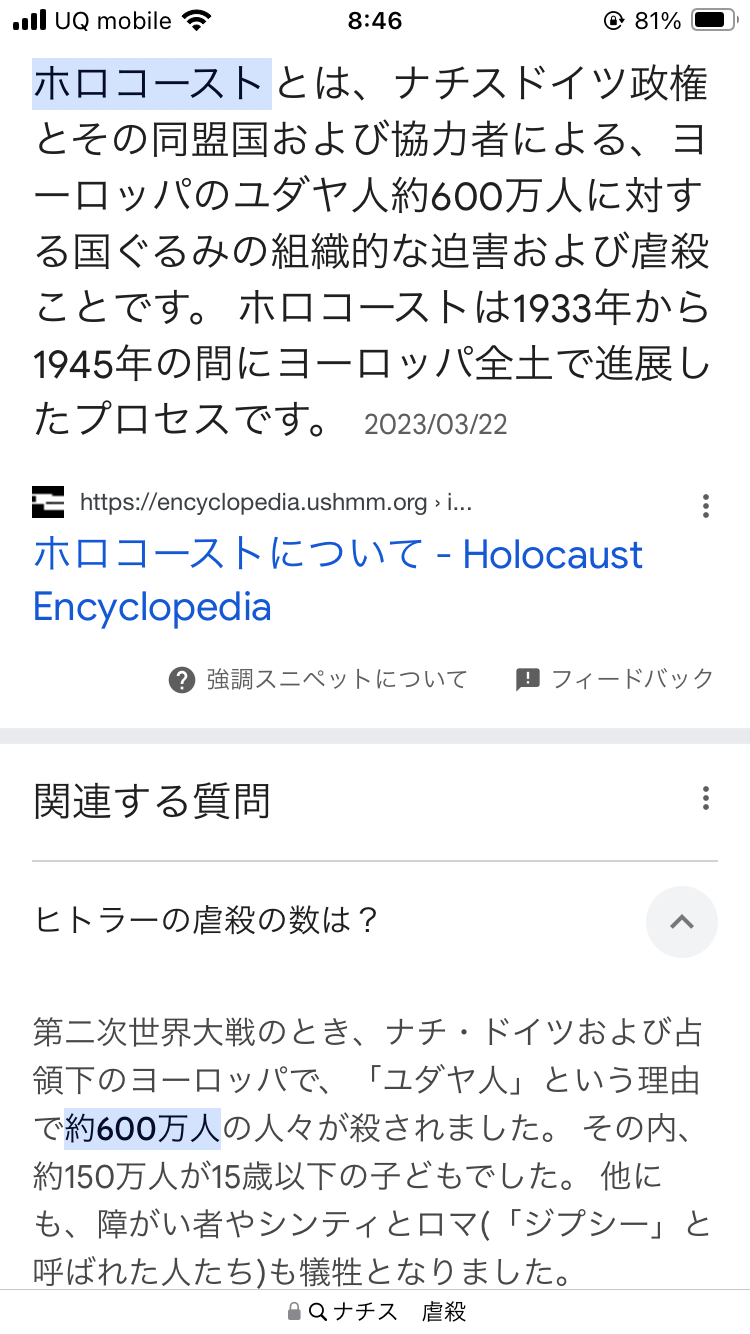
Task: Send feedback via フィードバック
Action: [x=615, y=680]
